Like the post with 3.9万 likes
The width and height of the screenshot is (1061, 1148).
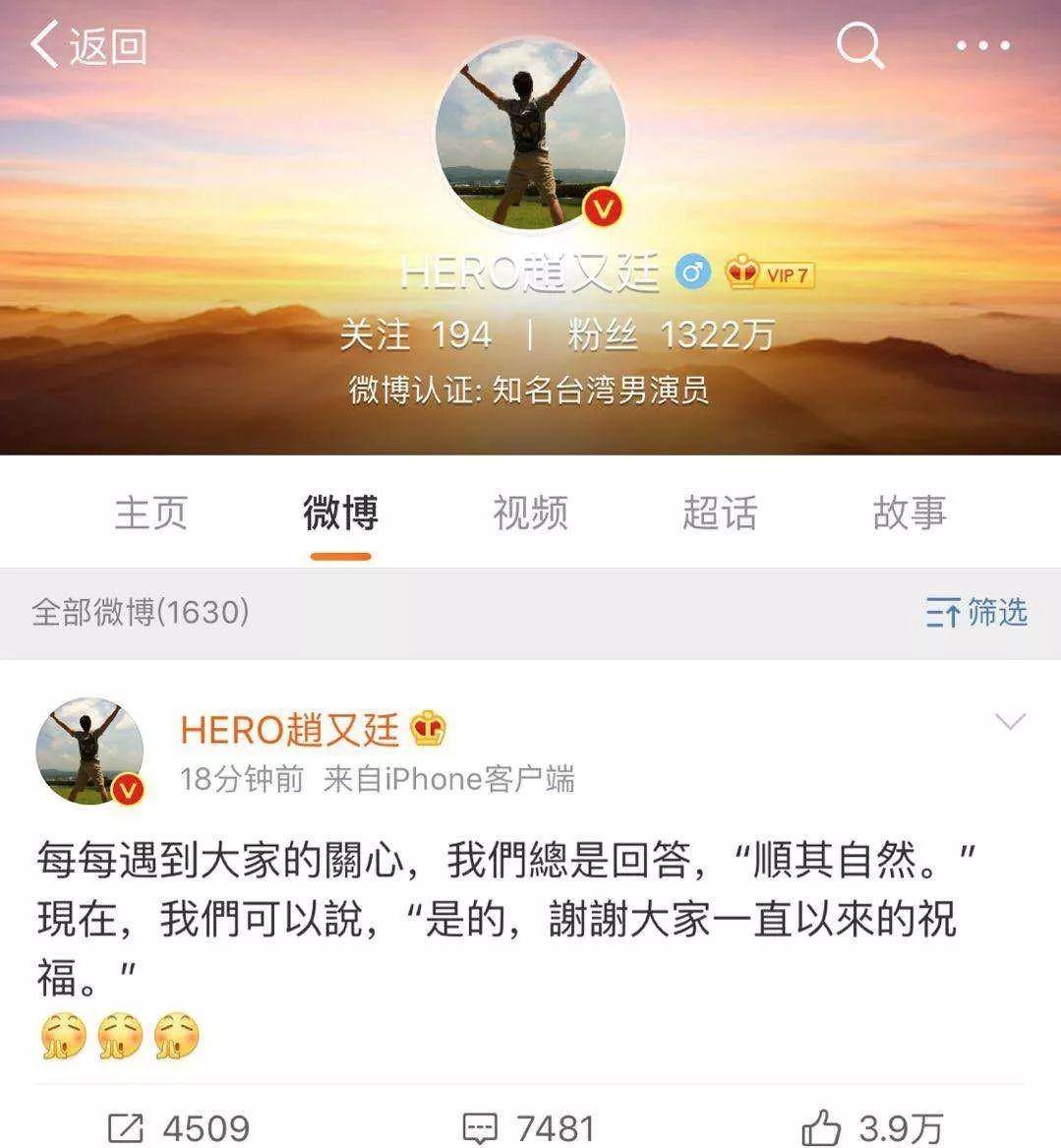(872, 1127)
